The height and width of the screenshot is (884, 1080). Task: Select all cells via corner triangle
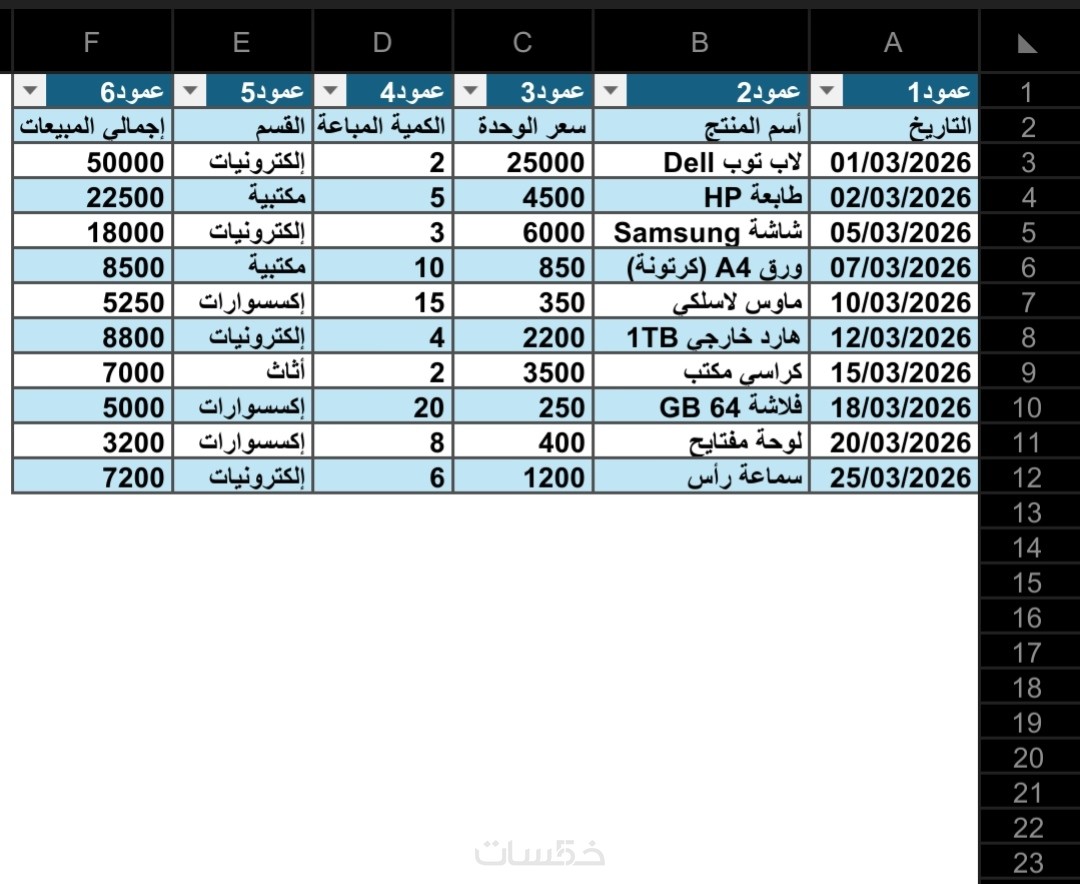[x=1027, y=43]
